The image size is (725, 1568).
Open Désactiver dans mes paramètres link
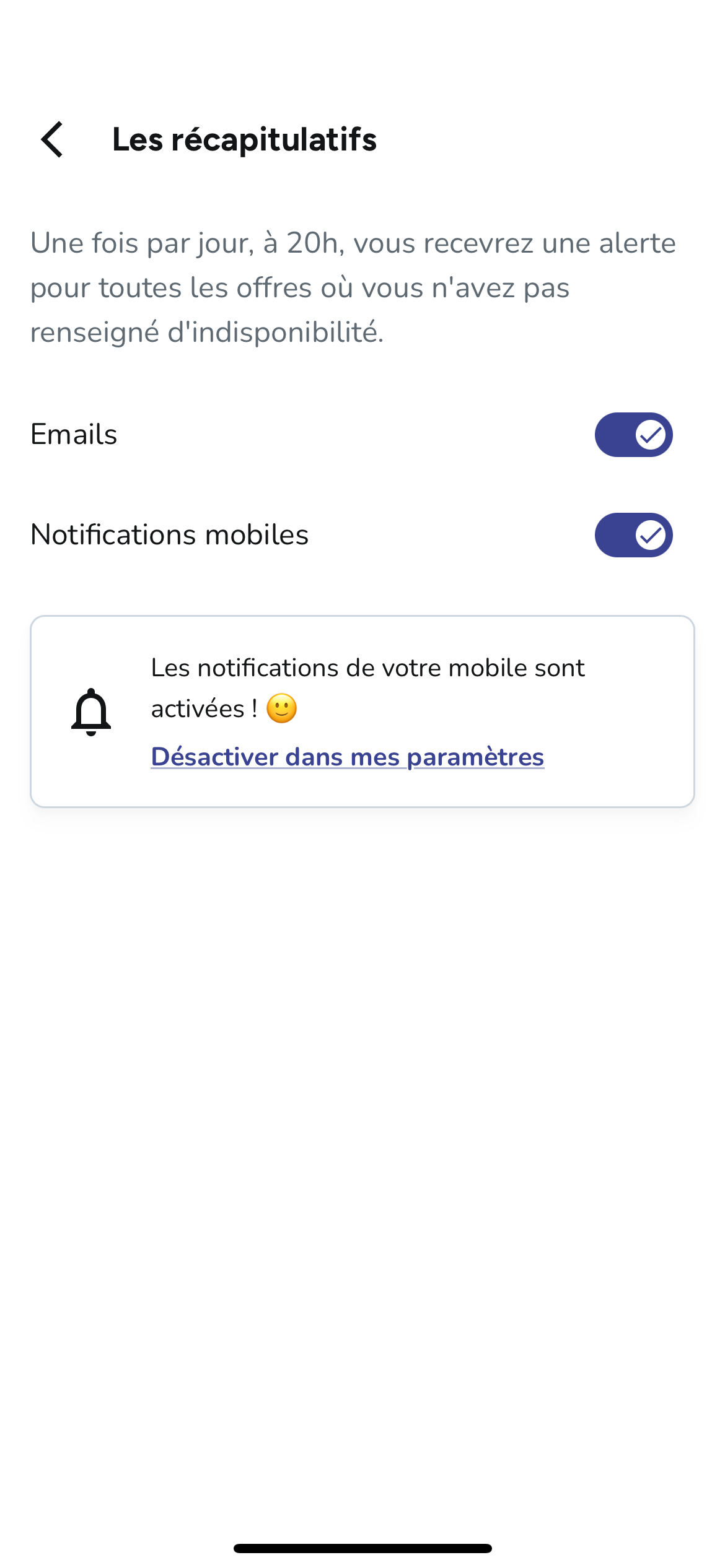(347, 757)
